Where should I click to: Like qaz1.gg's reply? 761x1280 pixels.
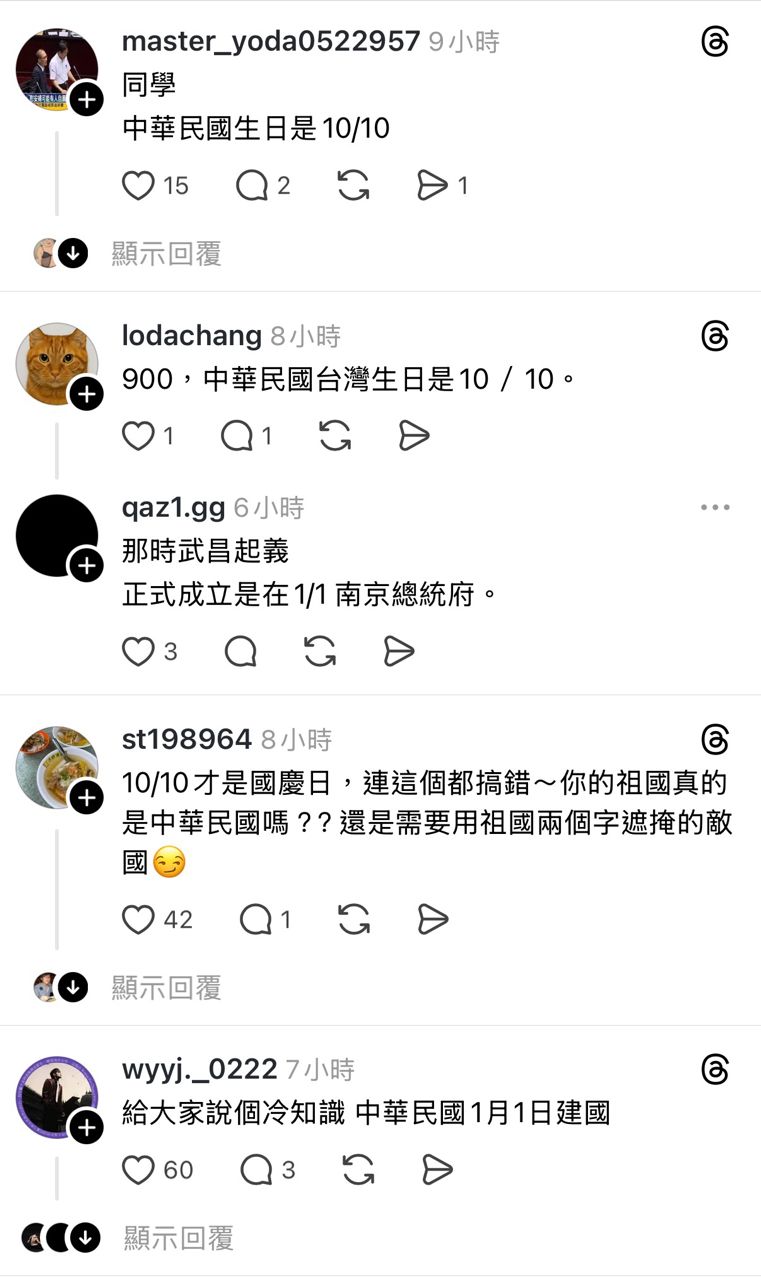pos(138,652)
